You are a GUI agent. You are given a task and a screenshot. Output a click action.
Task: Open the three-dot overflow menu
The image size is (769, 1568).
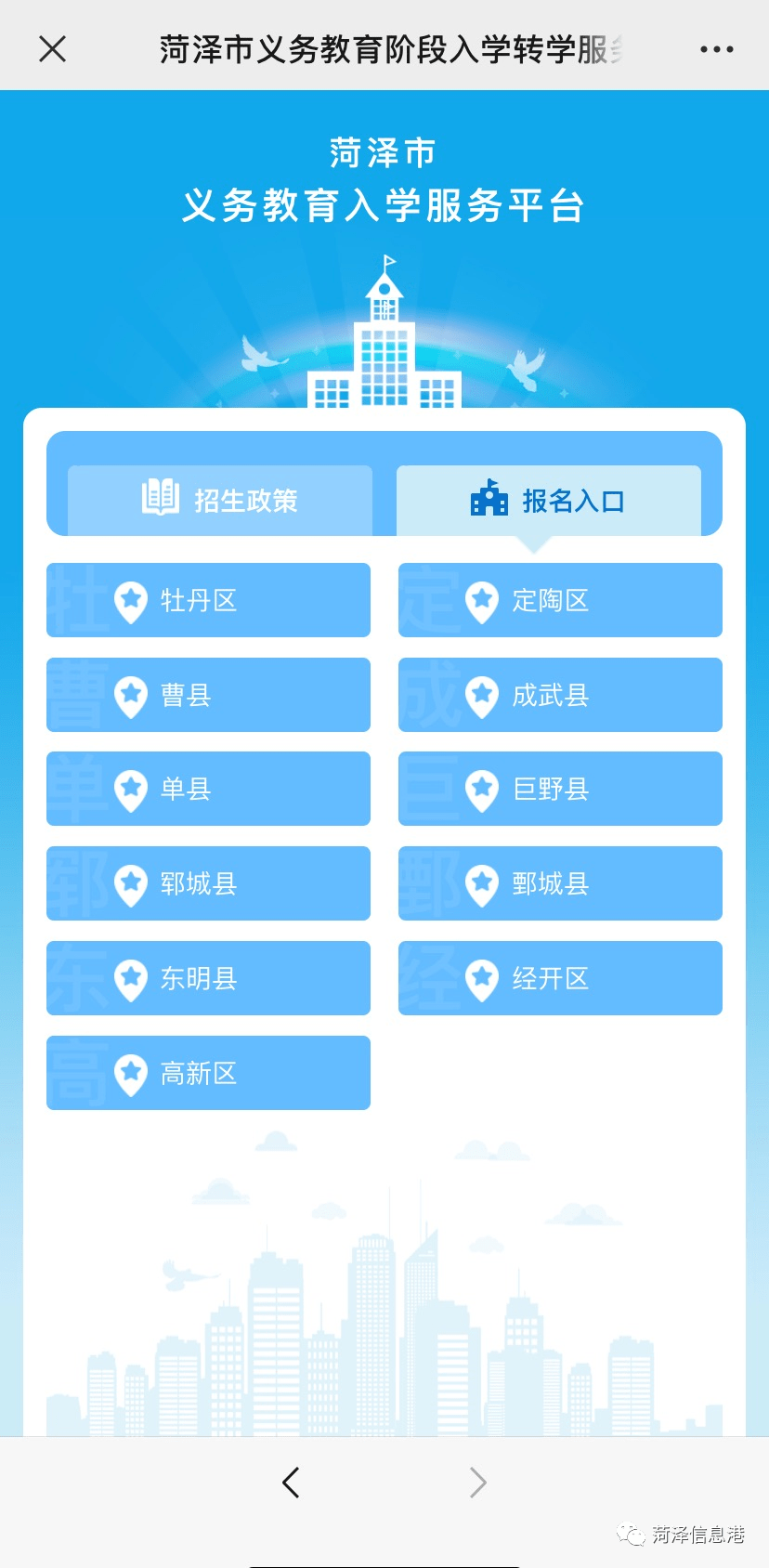[716, 49]
